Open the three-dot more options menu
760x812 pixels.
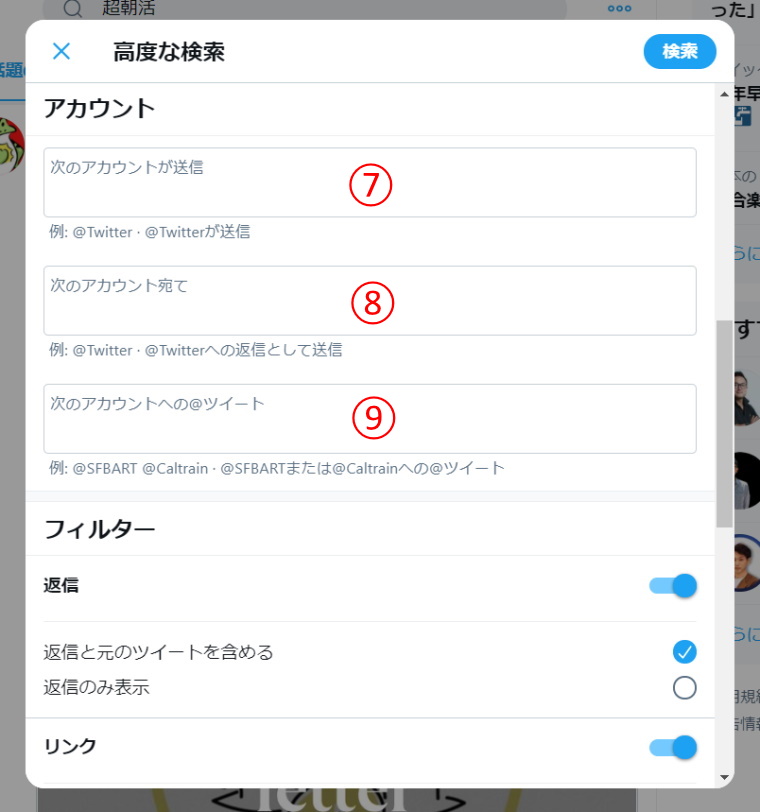pos(620,9)
